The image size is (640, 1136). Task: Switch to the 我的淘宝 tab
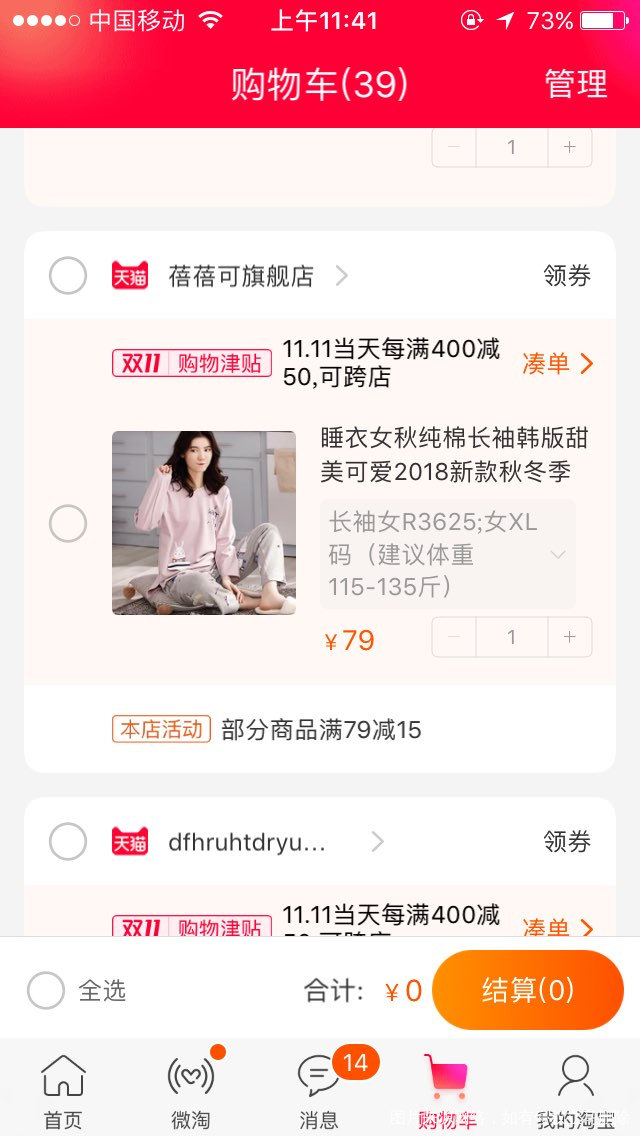575,1091
